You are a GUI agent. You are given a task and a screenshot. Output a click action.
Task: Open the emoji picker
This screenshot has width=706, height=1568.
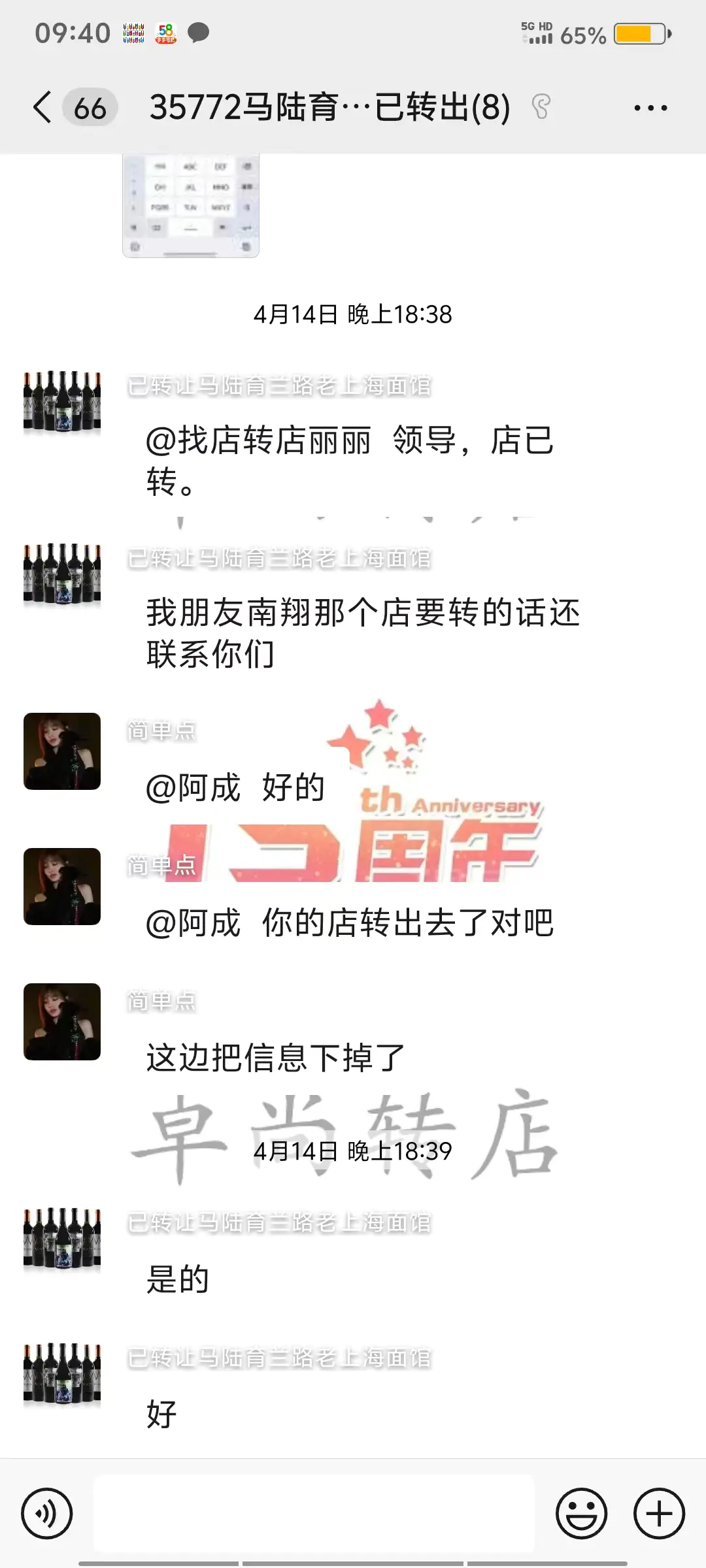coord(581,1513)
